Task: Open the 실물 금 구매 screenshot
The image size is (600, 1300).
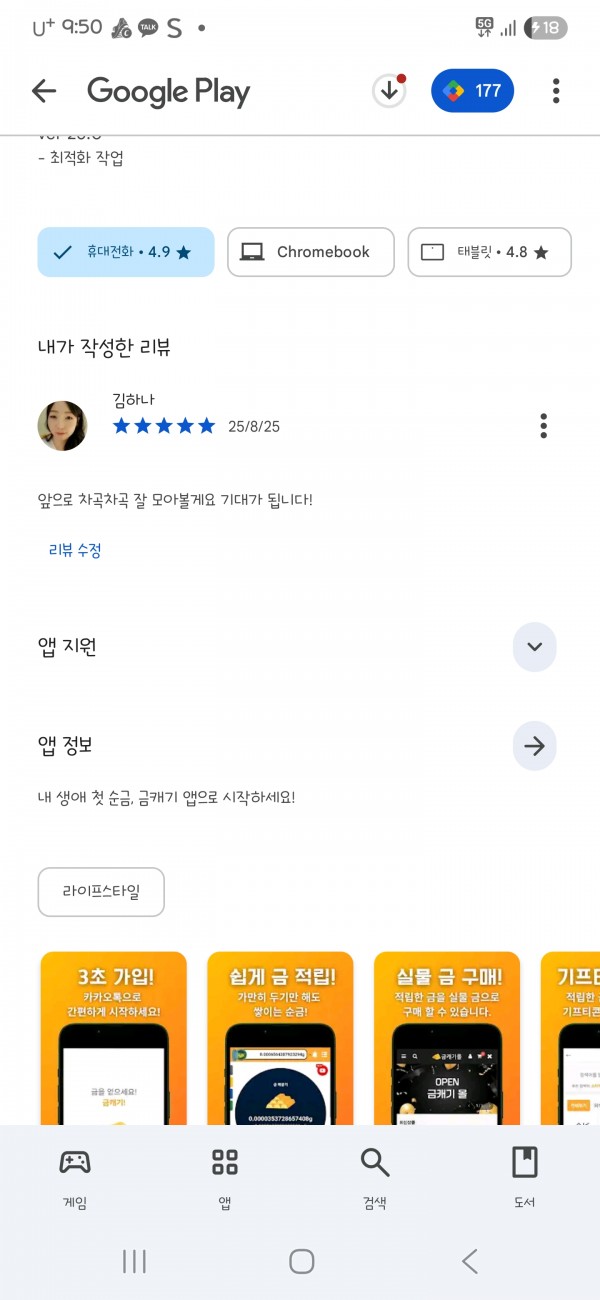Action: pyautogui.click(x=447, y=1038)
